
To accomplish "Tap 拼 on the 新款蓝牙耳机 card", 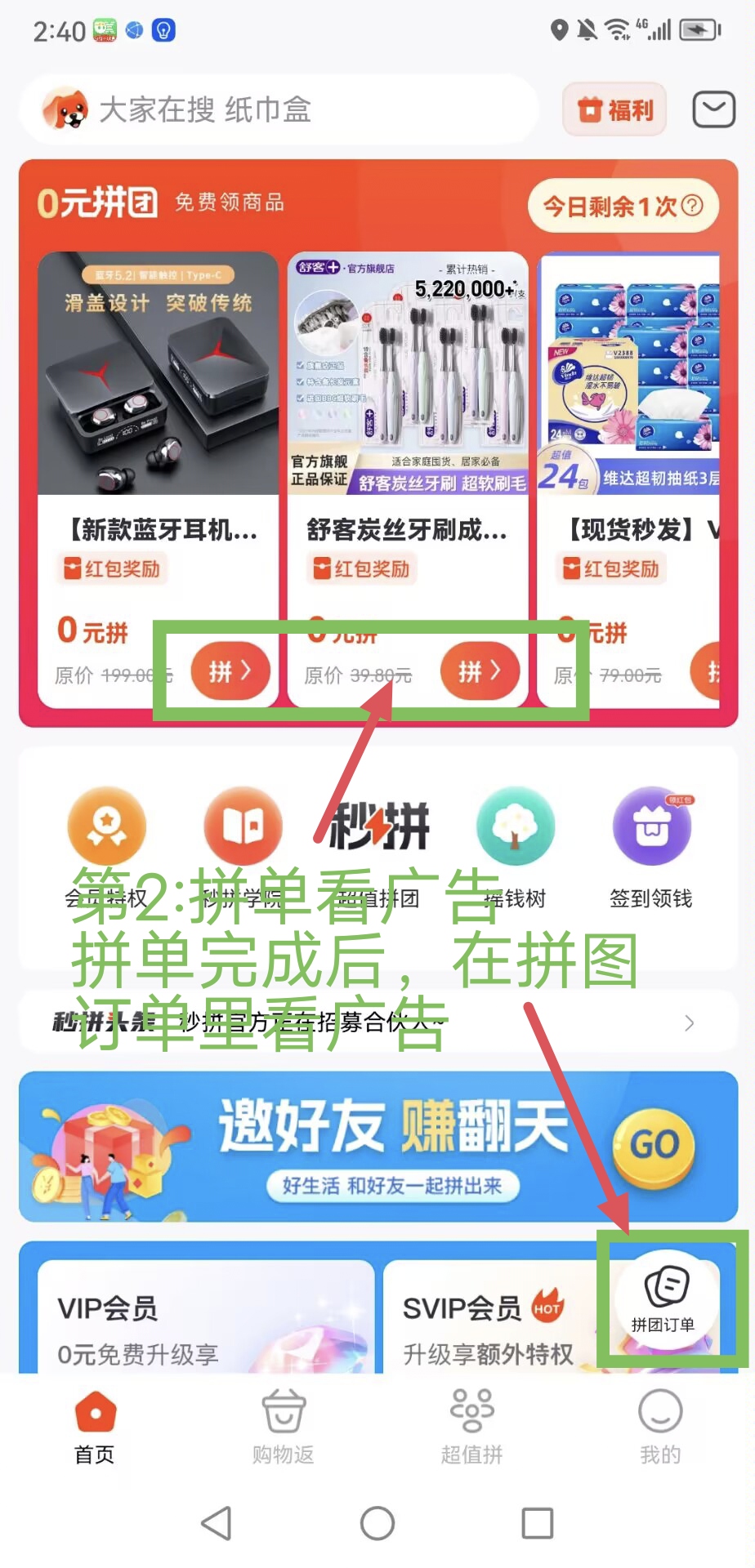I will tap(230, 671).
